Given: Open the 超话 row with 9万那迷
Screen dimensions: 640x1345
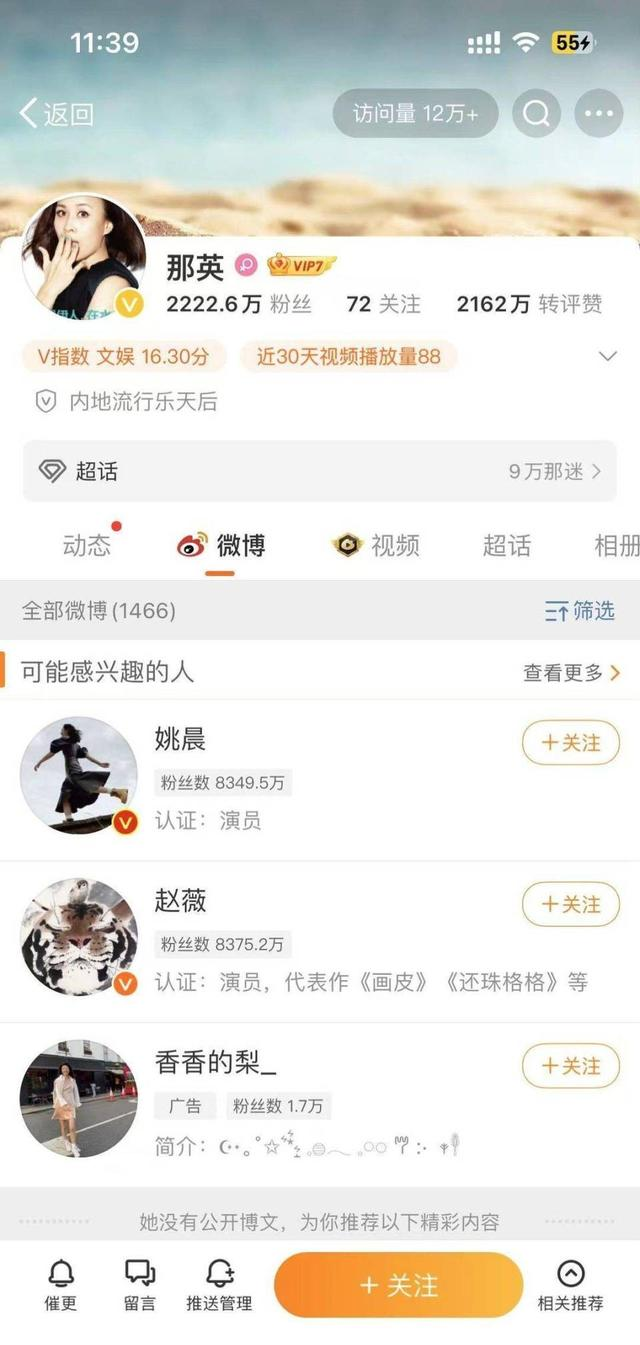Looking at the screenshot, I should point(320,471).
